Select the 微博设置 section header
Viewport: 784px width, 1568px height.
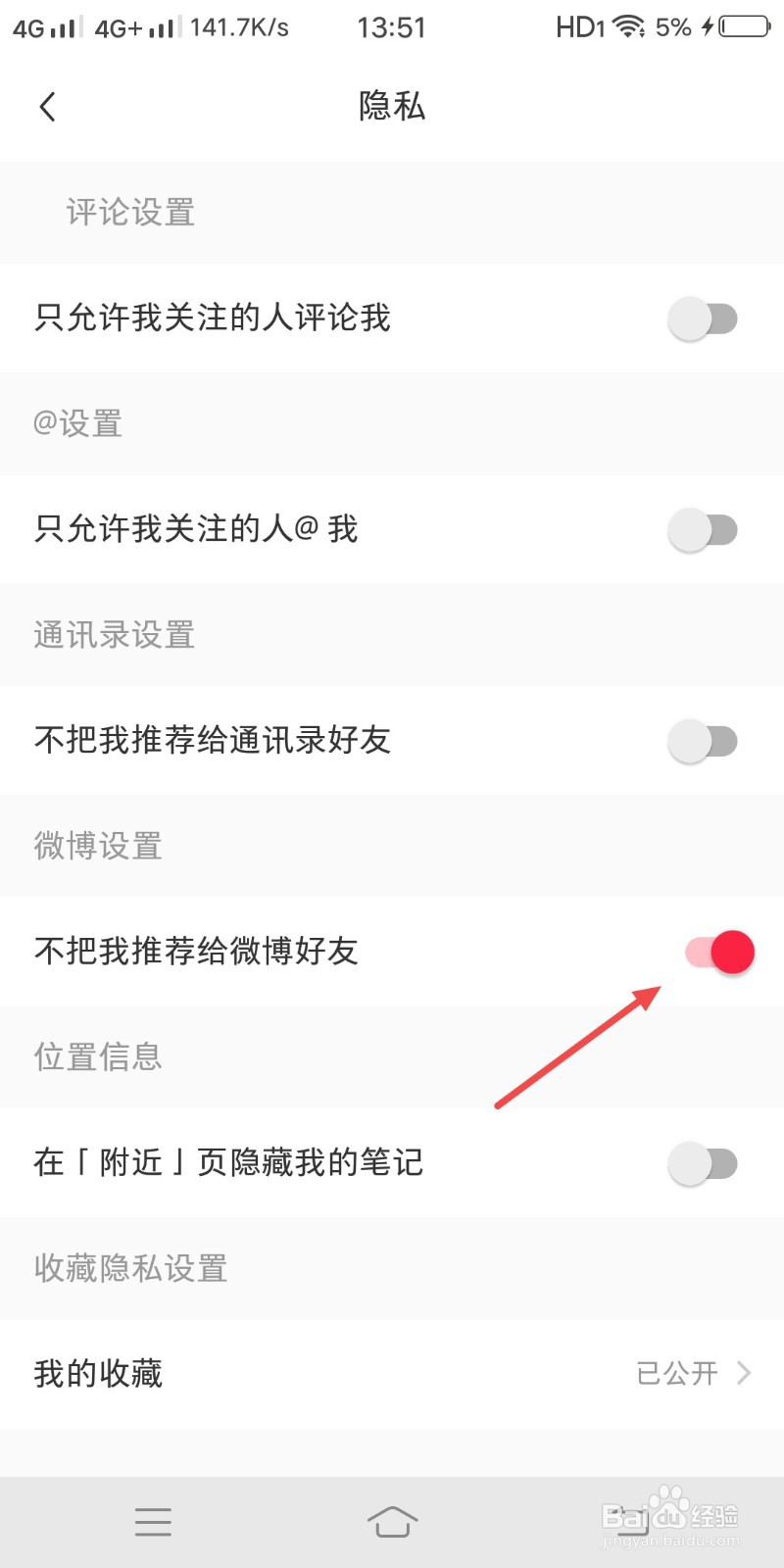coord(96,846)
